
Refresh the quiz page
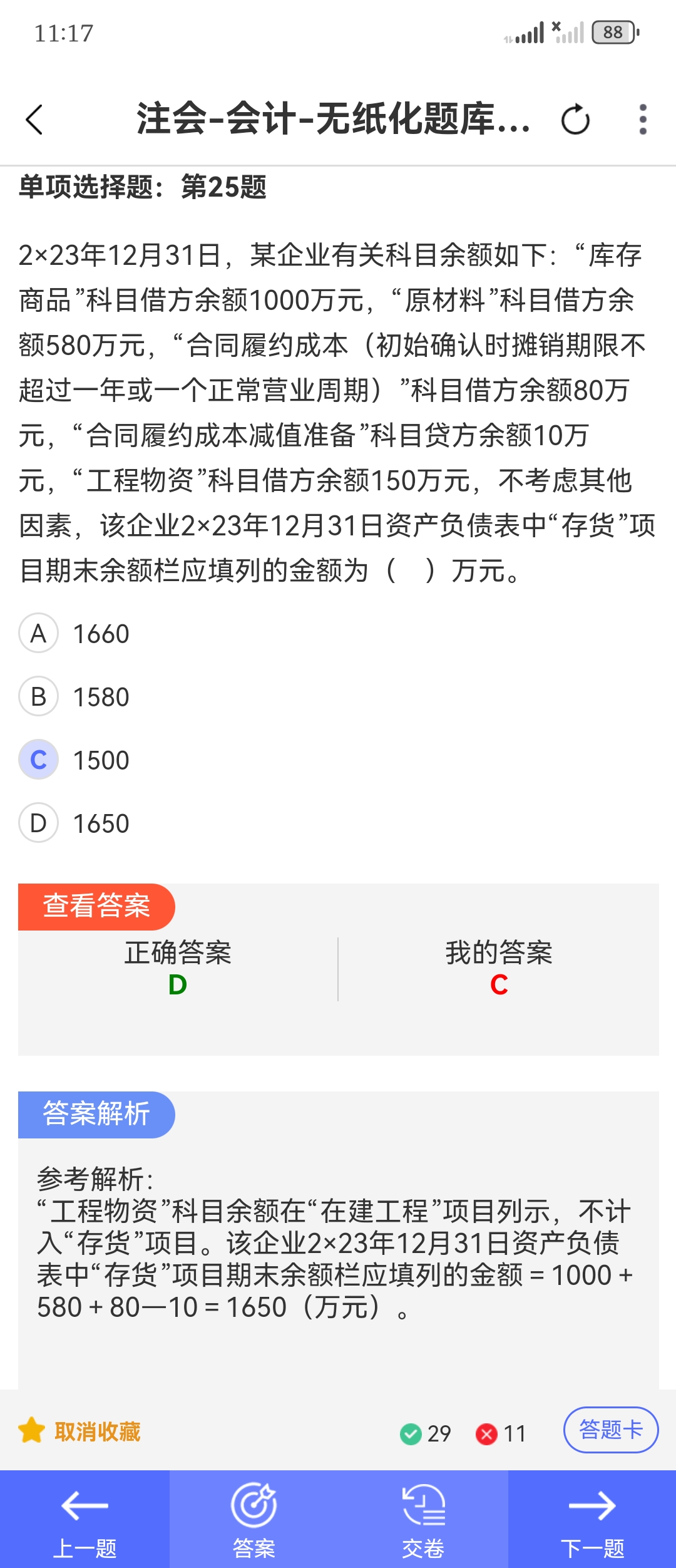coord(575,120)
